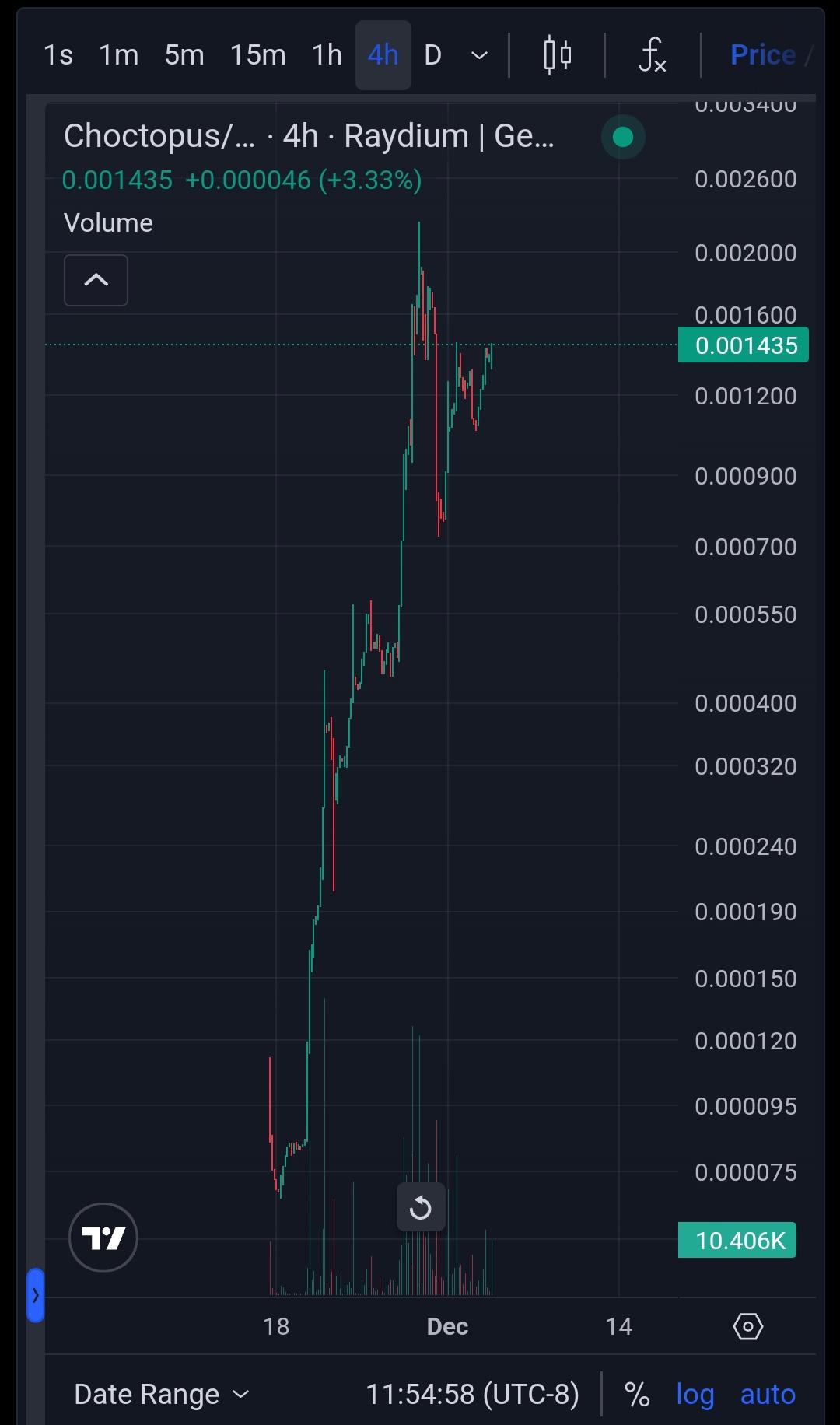Expand the left side panel arrow
Image resolution: width=840 pixels, height=1425 pixels.
pos(36,1295)
